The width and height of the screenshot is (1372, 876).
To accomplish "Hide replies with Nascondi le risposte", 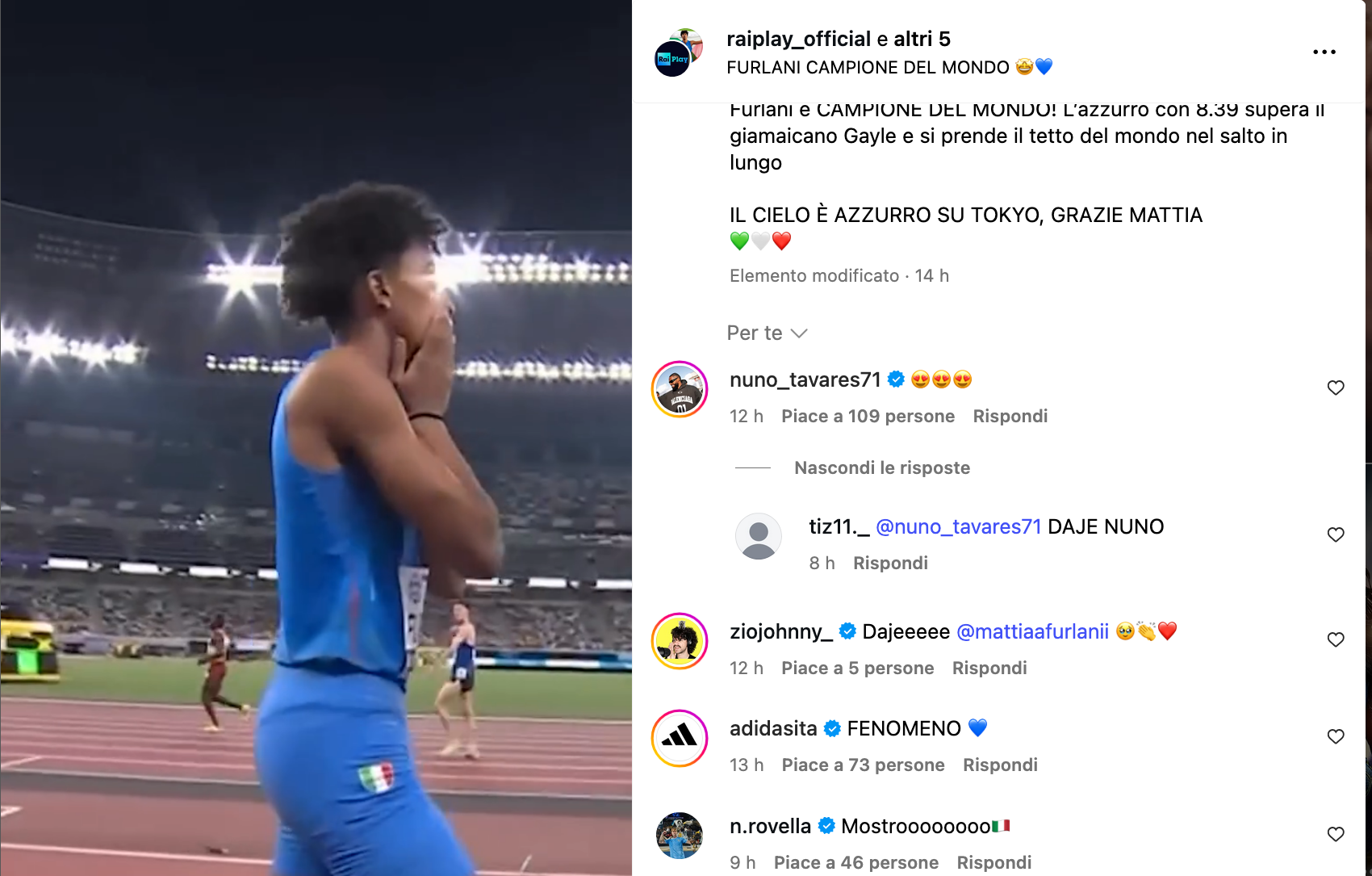I will click(x=881, y=467).
